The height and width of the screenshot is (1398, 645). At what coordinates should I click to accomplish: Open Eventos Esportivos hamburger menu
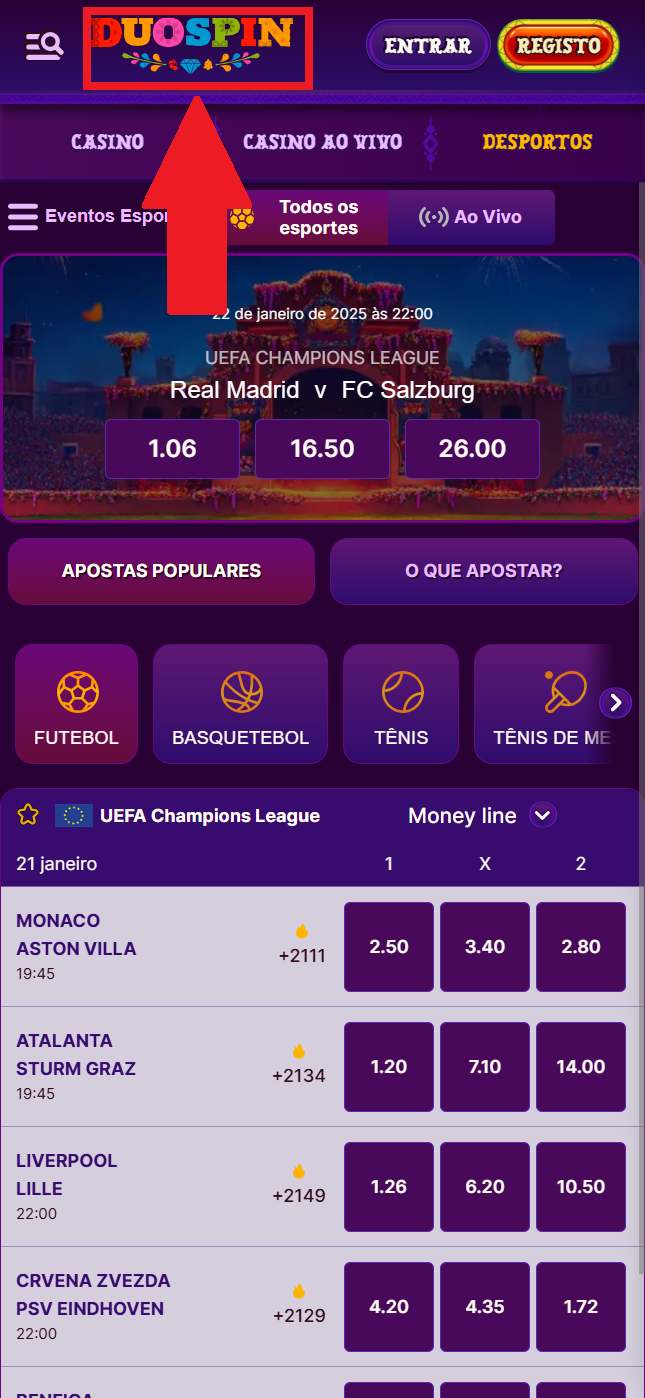tap(22, 216)
